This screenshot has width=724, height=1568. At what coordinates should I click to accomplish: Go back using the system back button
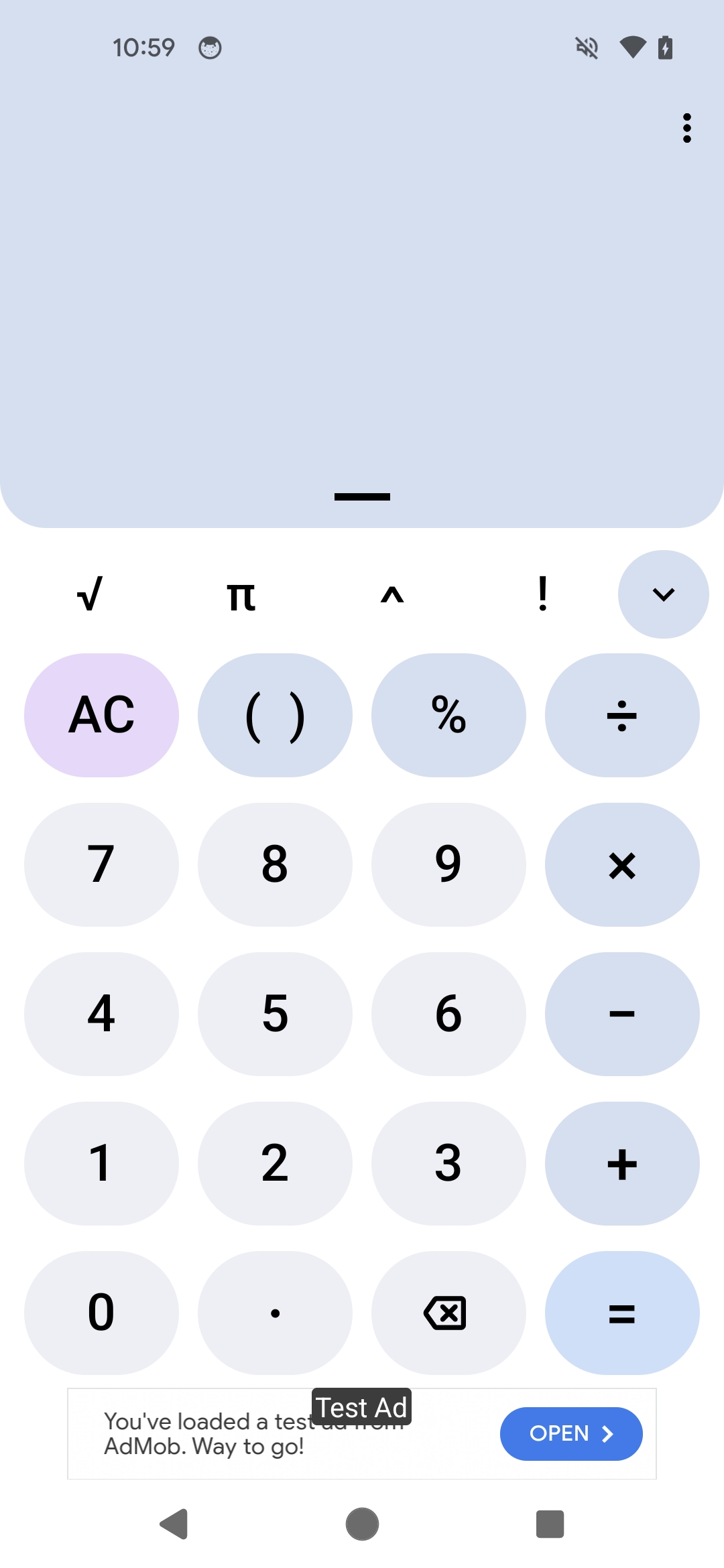tap(174, 1524)
